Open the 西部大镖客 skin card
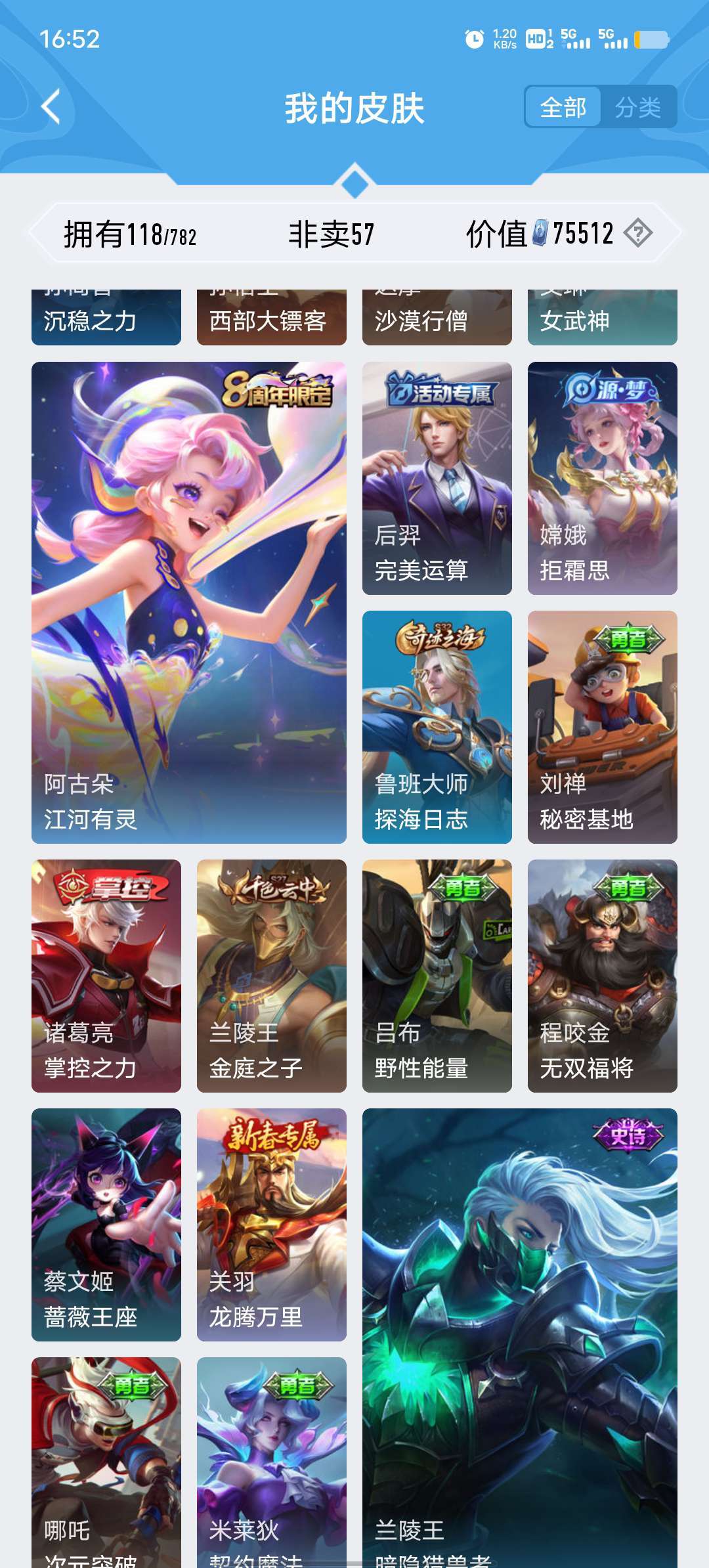 [x=271, y=318]
